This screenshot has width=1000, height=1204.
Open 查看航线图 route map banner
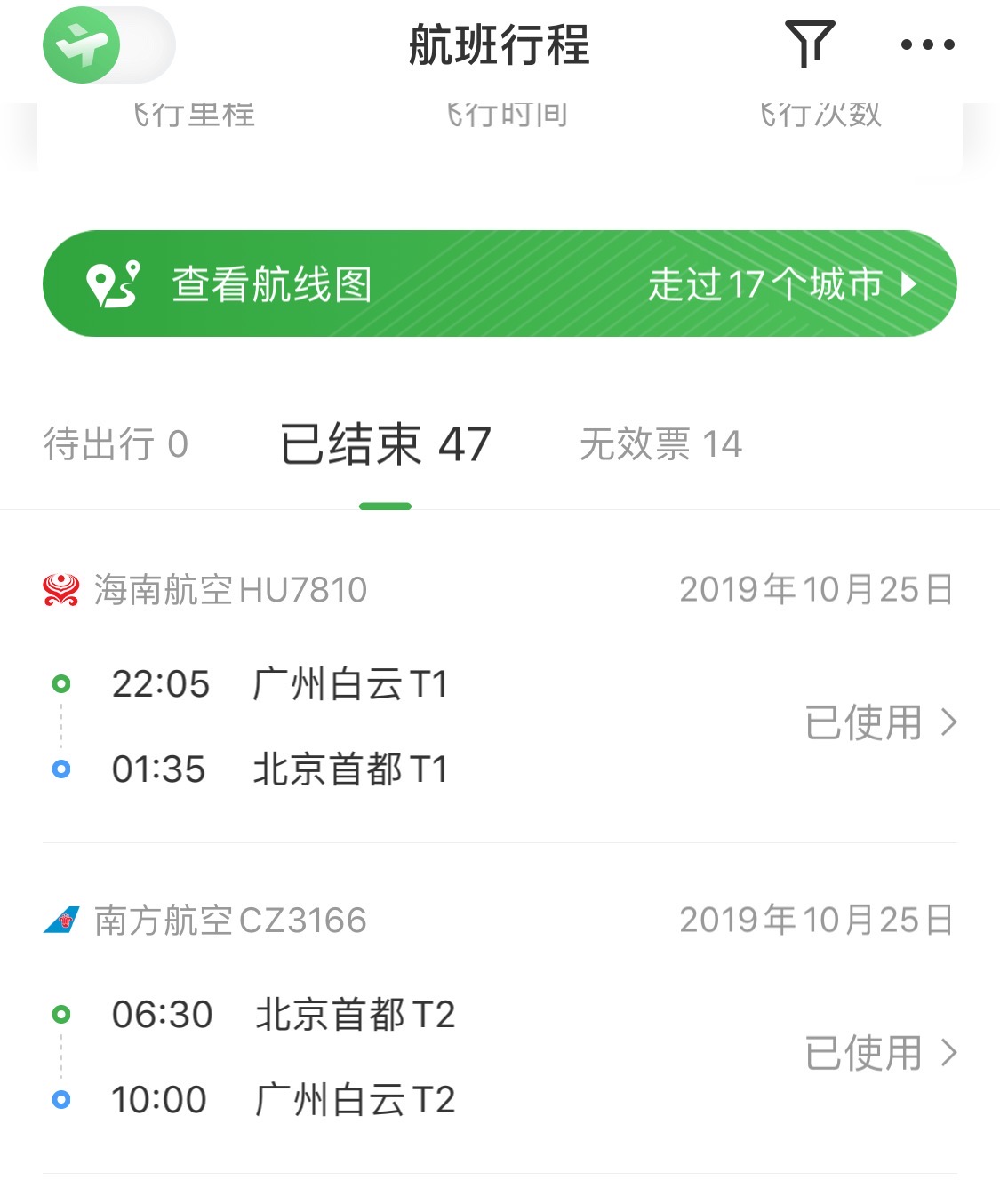click(500, 283)
